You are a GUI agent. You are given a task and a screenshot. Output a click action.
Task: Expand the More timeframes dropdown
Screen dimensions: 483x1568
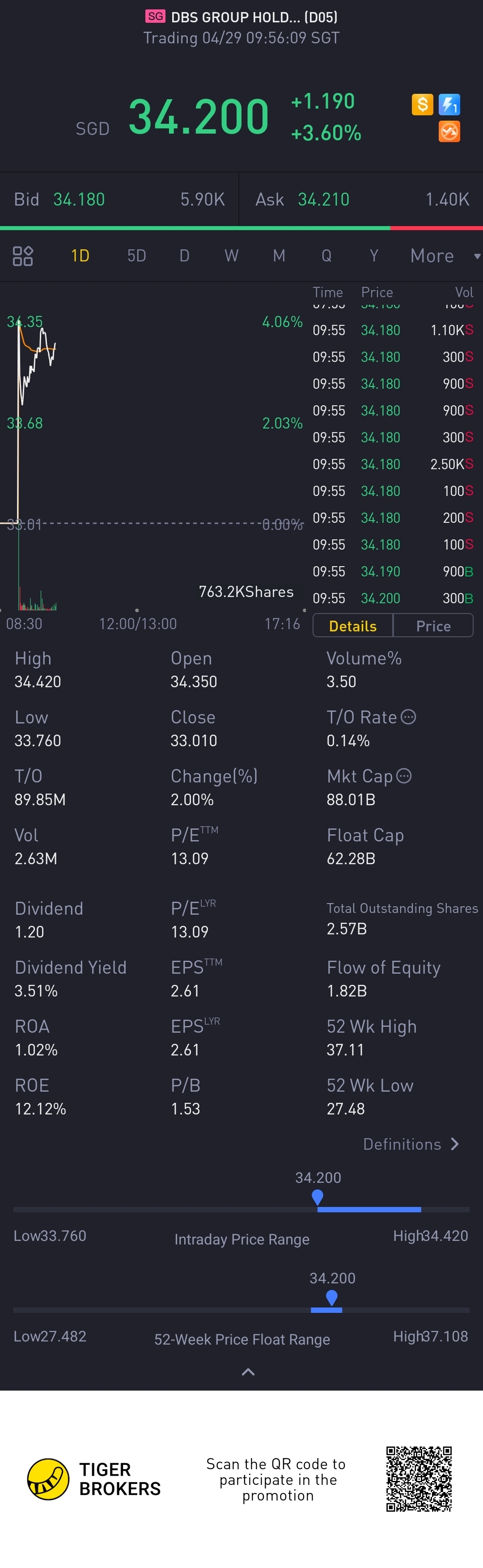point(444,256)
